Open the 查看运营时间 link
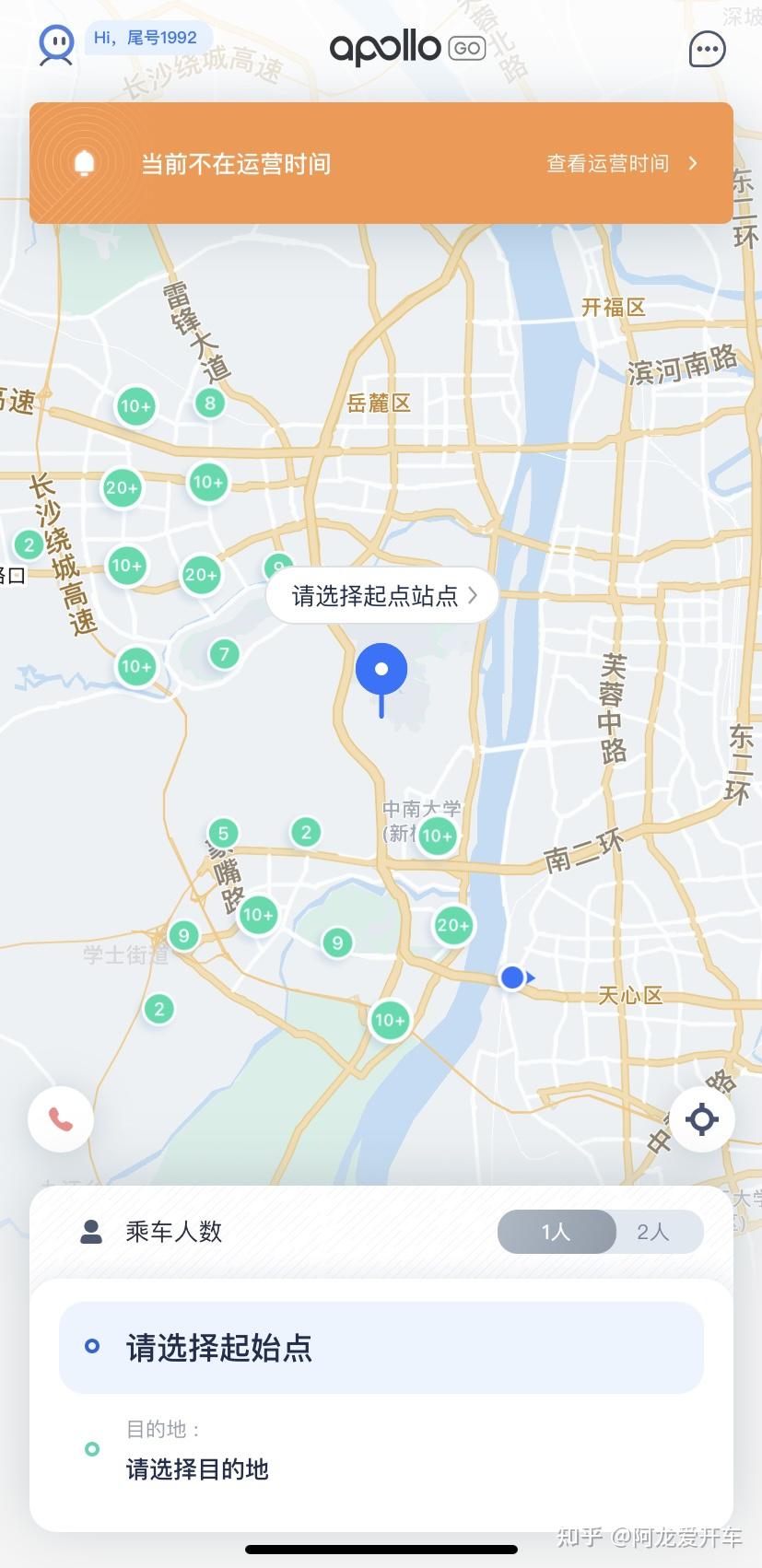Viewport: 762px width, 1568px height. tap(606, 163)
